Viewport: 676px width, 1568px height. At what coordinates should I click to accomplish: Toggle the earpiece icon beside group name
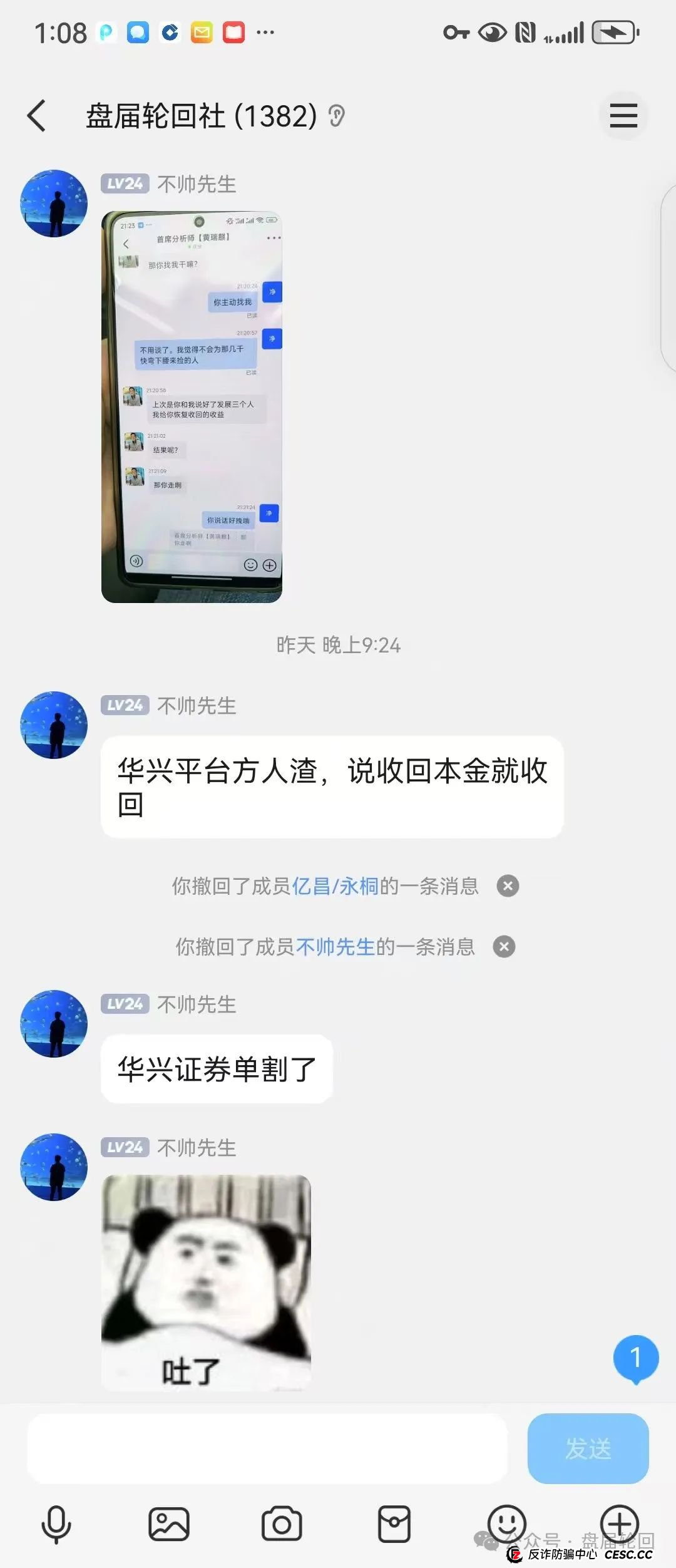337,116
